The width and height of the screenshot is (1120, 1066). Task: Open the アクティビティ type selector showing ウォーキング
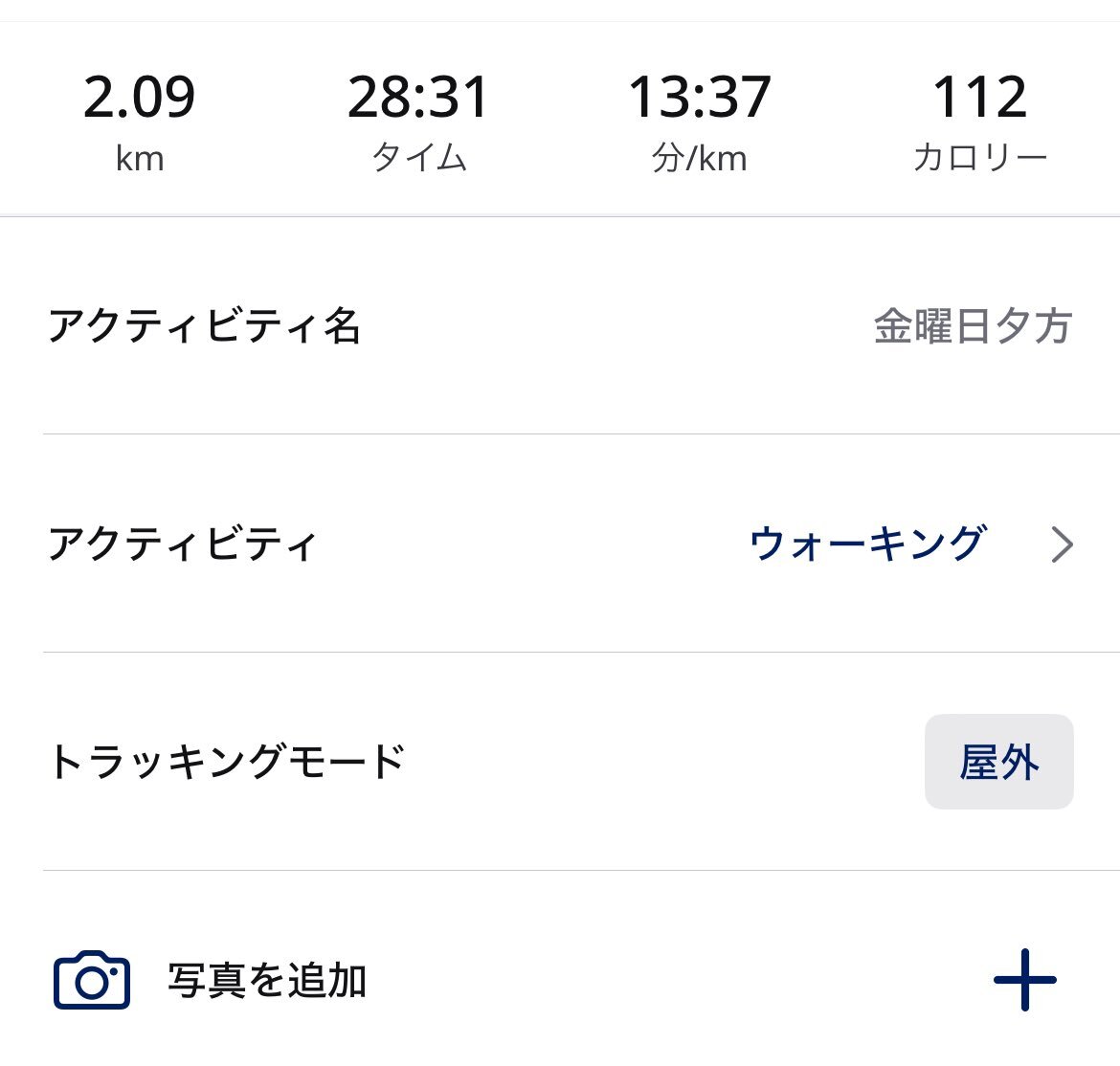(x=909, y=544)
